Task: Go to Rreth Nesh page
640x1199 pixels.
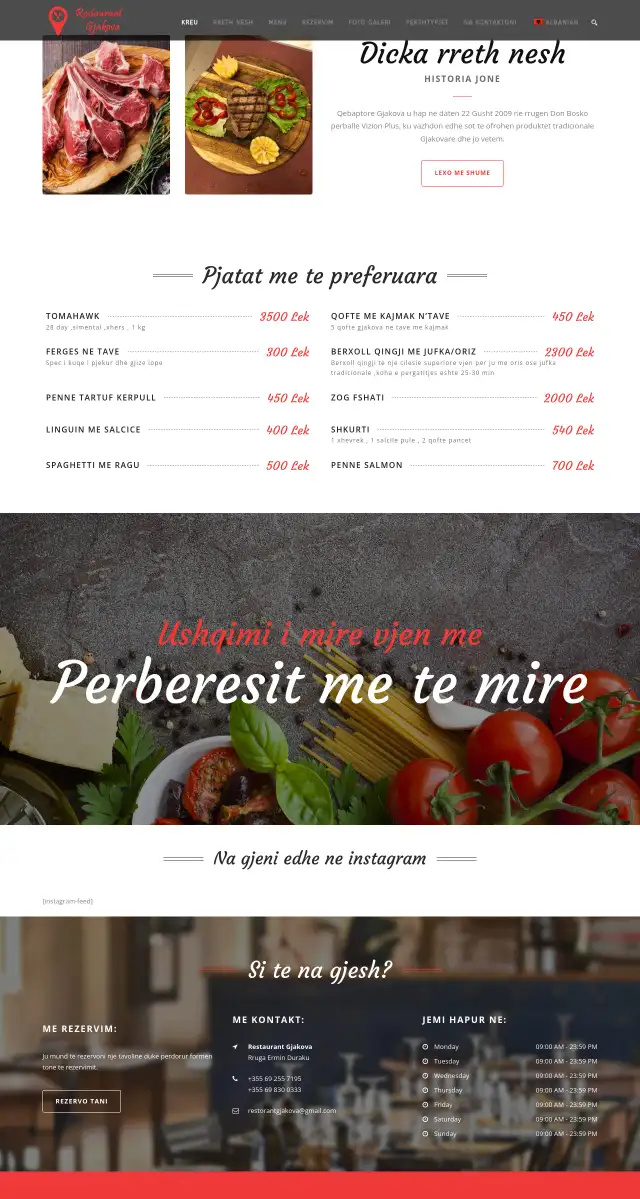Action: click(233, 21)
